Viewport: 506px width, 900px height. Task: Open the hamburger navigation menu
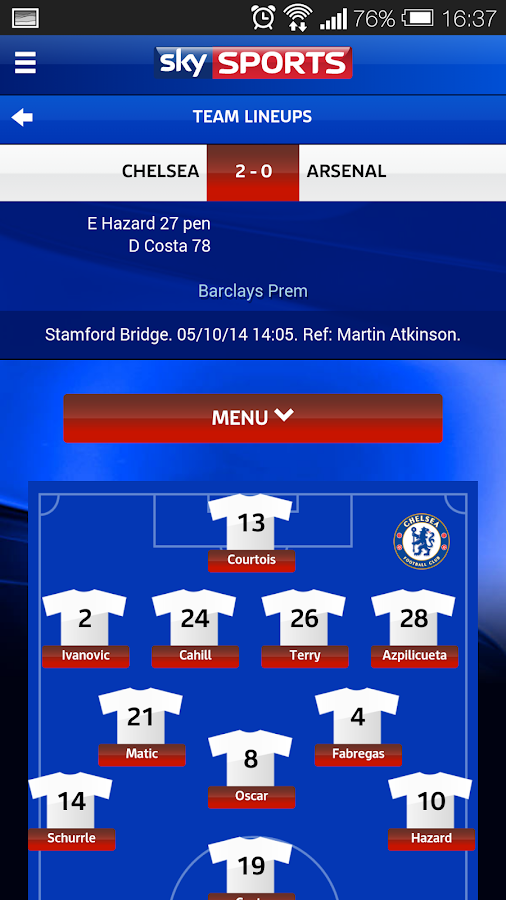(25, 63)
